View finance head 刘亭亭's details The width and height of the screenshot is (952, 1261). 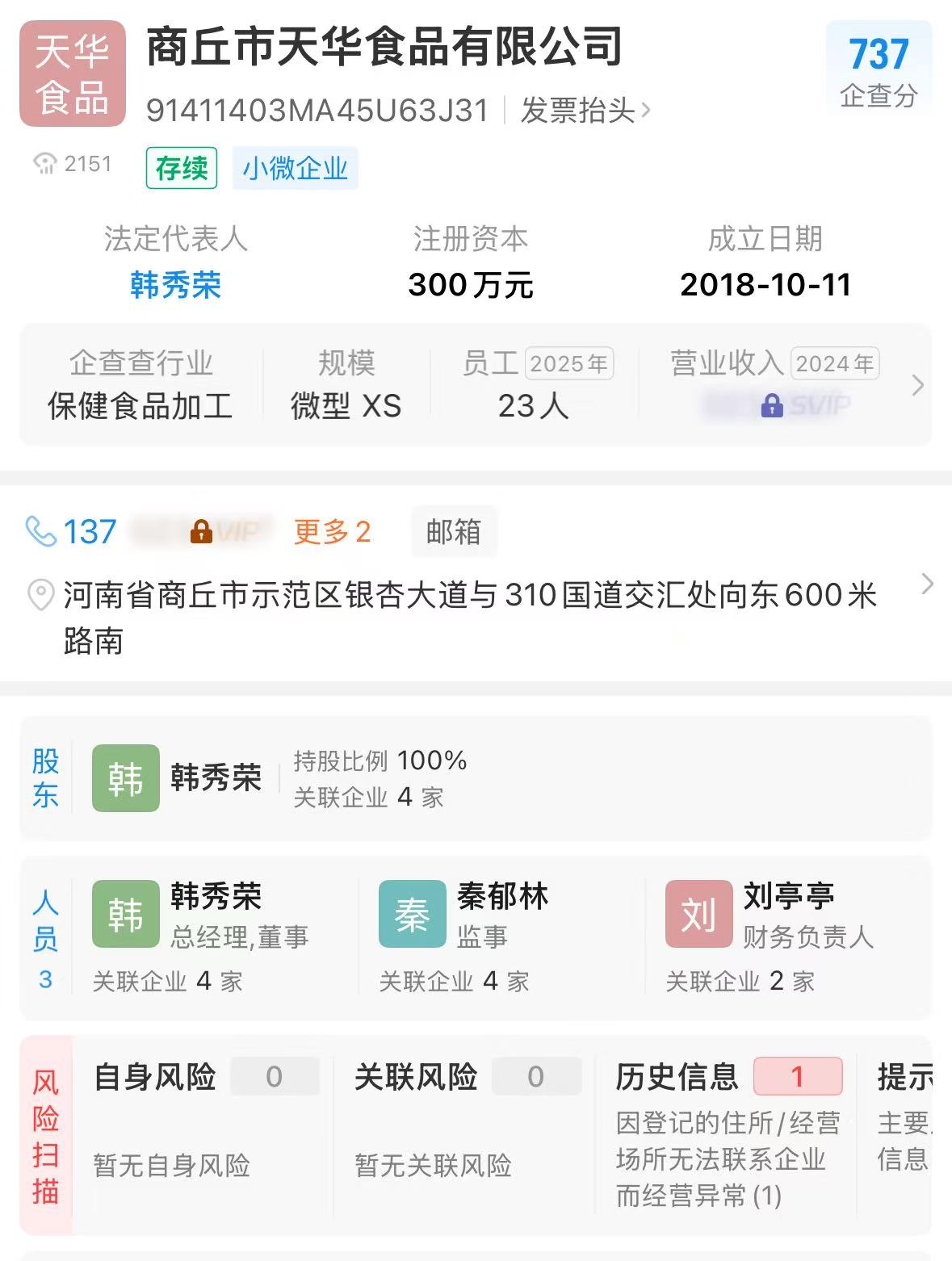pos(789,936)
